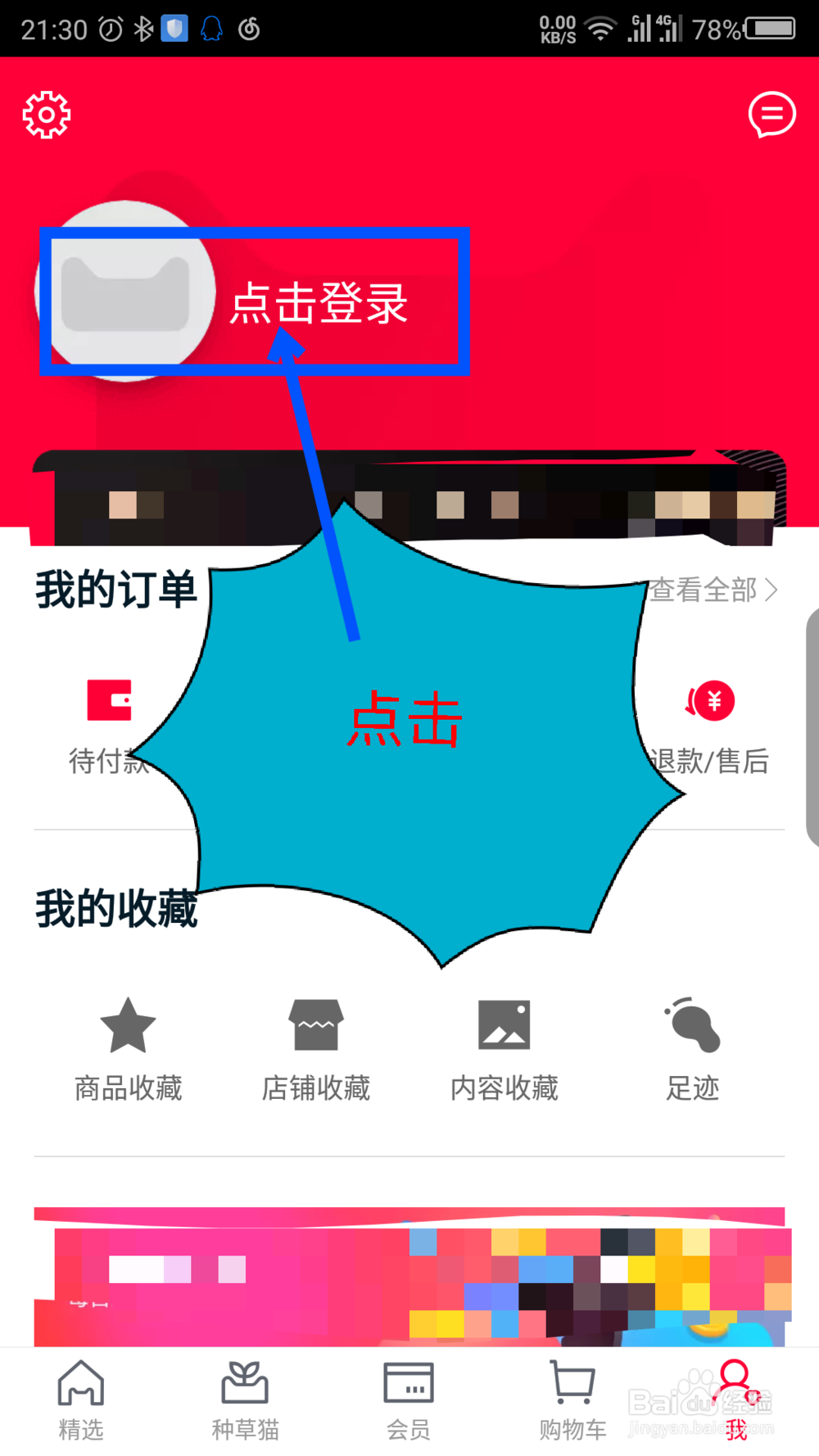The image size is (819, 1456).
Task: Switch to the 种草猫 tab
Action: [244, 1392]
